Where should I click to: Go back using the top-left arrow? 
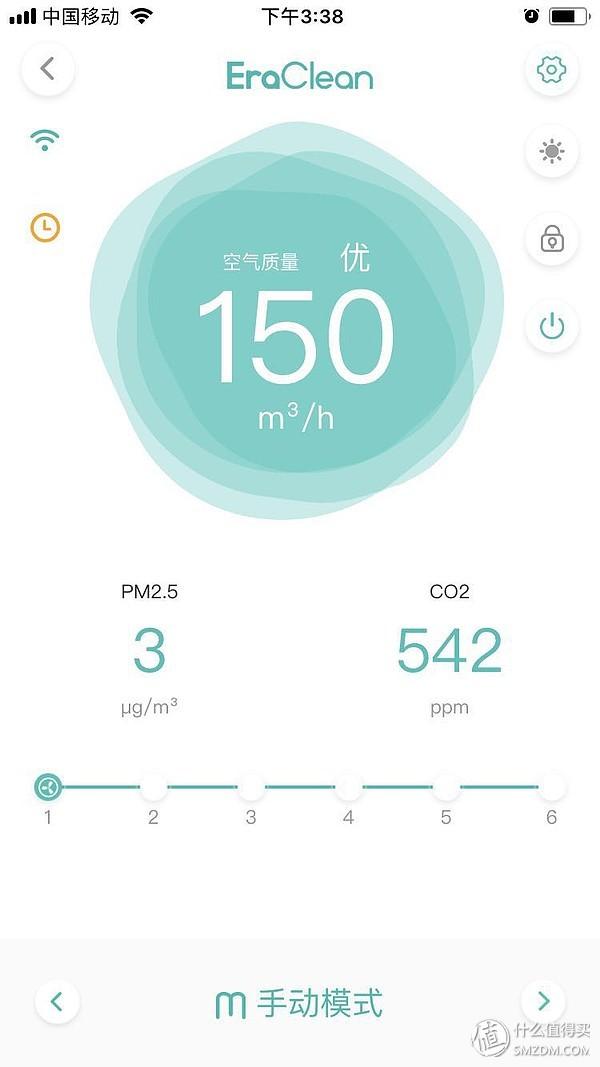point(47,69)
